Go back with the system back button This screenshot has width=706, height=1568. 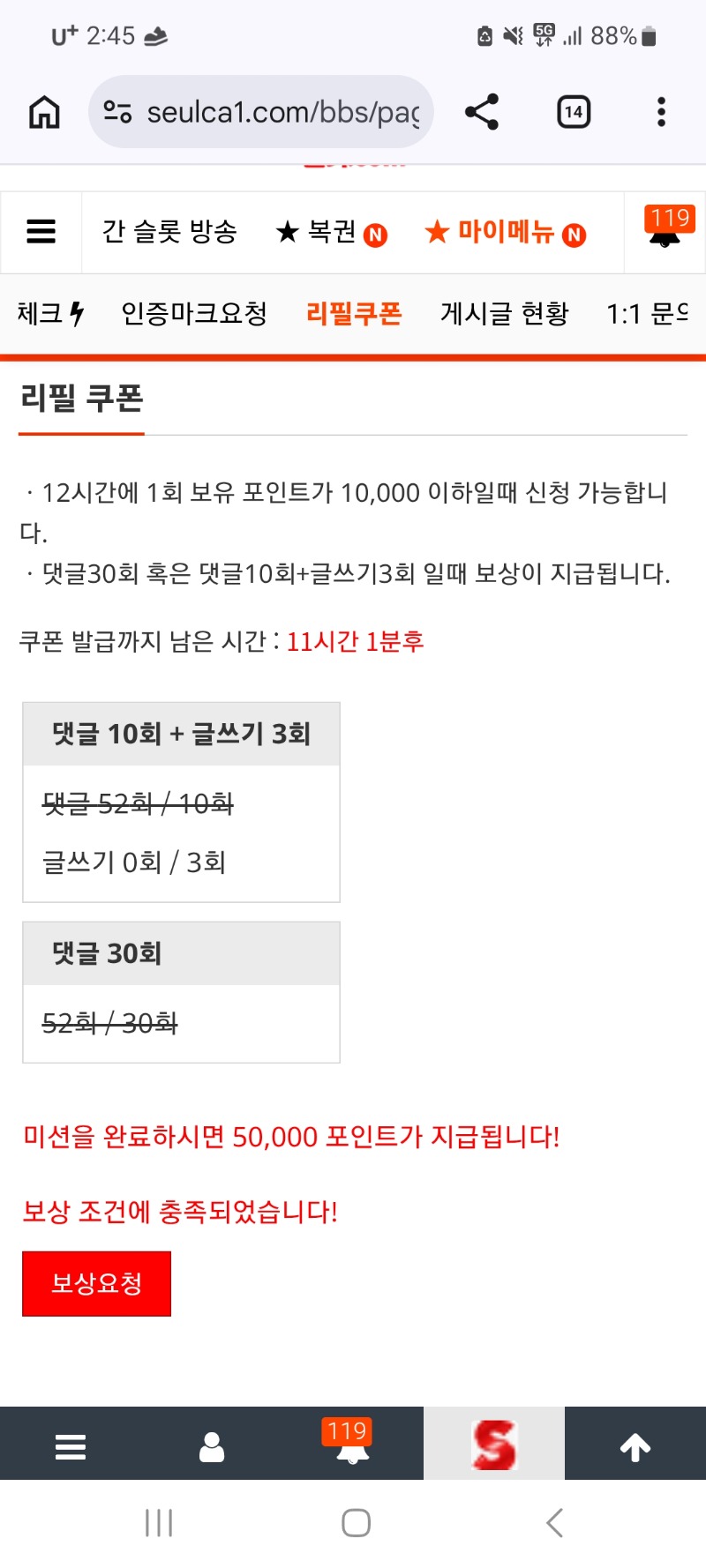point(554,1523)
